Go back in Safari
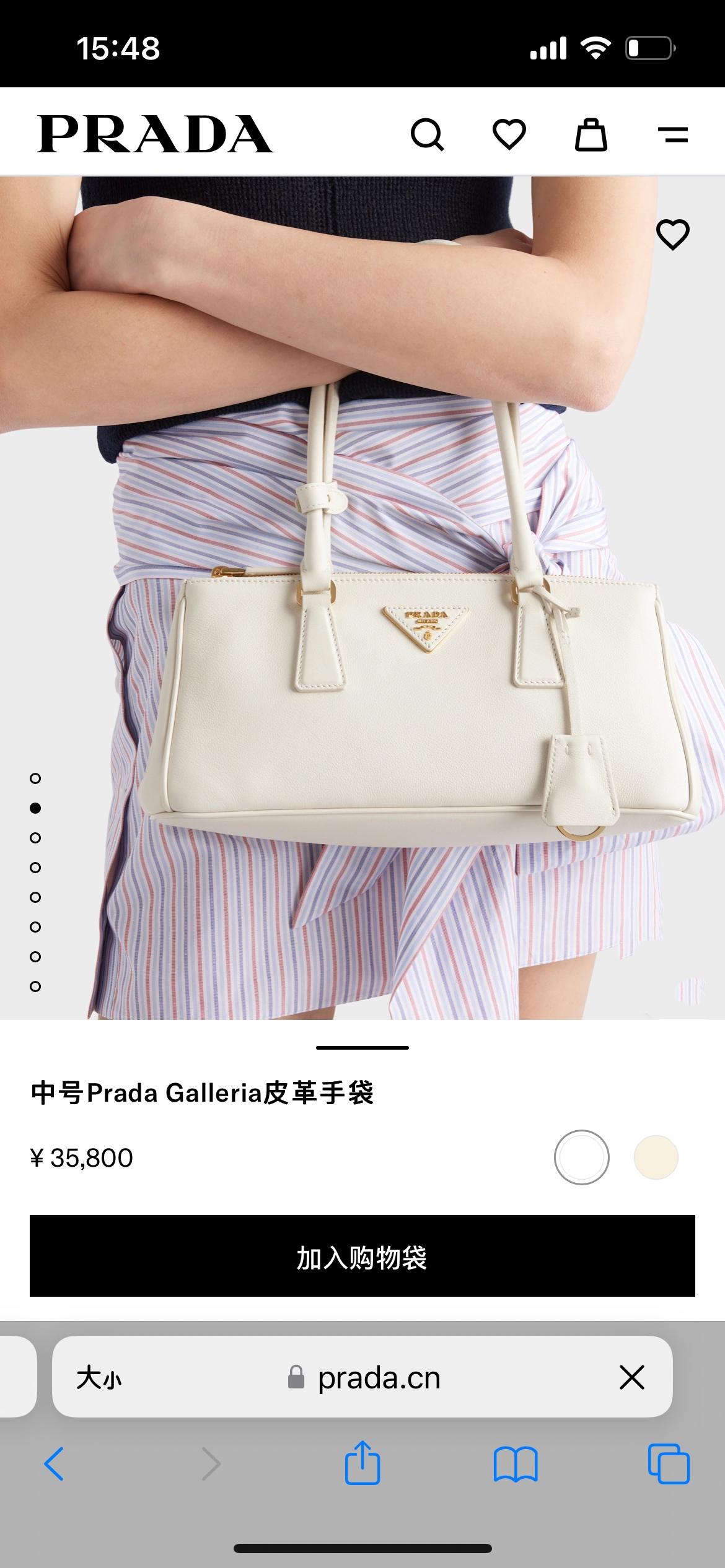Image resolution: width=725 pixels, height=1568 pixels. pos(54,1465)
